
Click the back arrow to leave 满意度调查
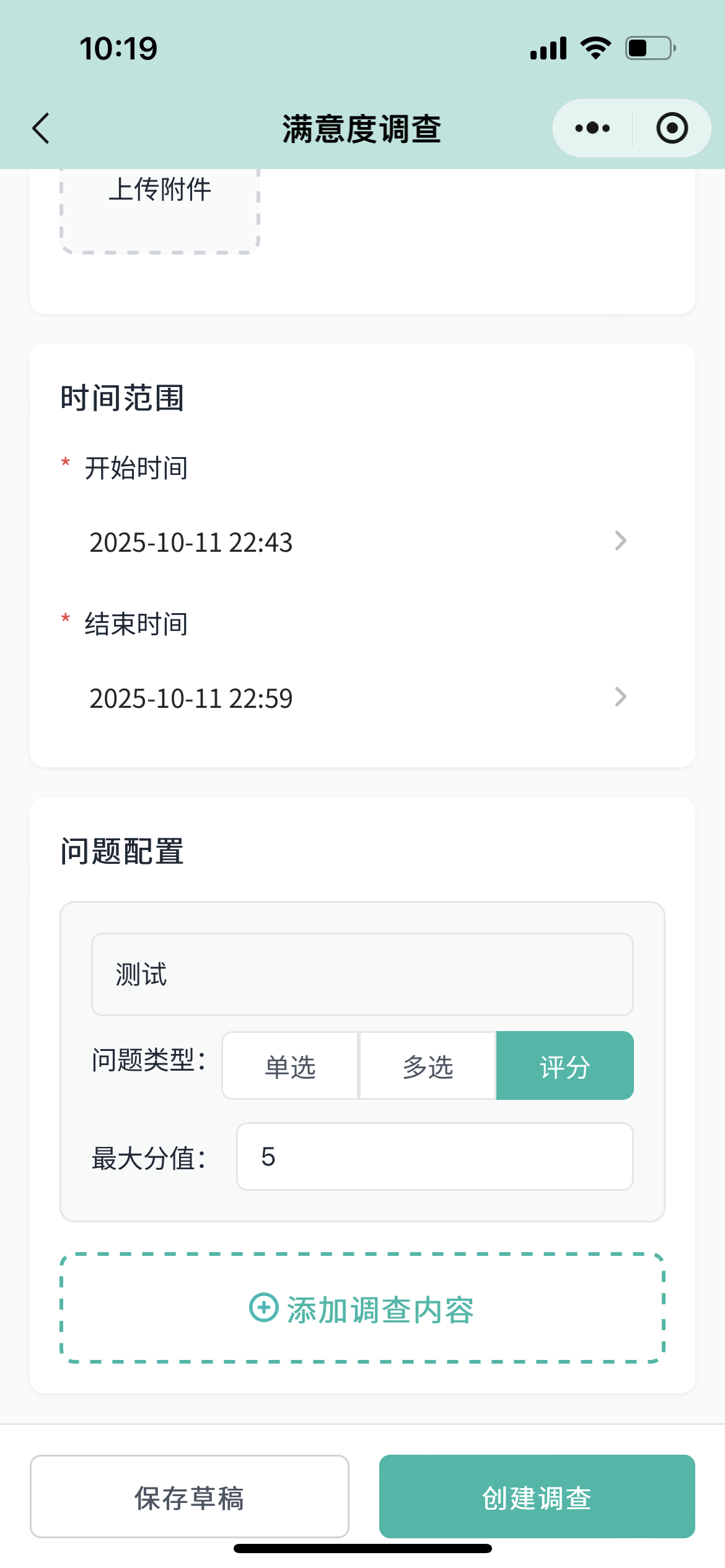[x=40, y=128]
